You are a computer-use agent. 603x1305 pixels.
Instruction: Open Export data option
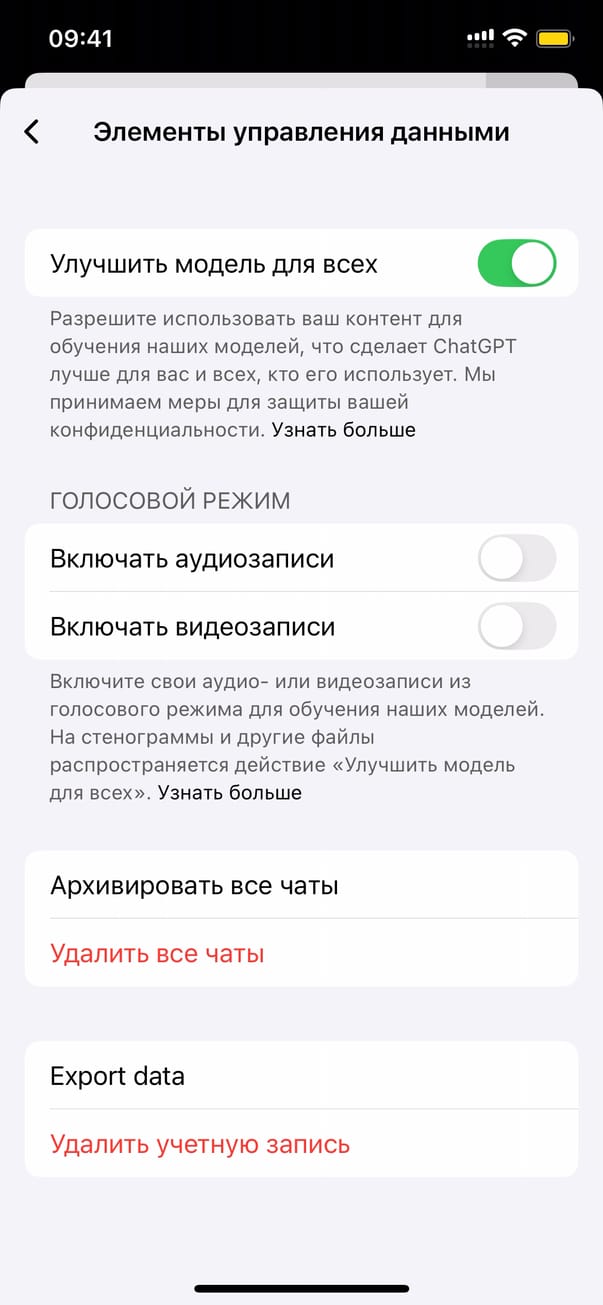point(117,1076)
